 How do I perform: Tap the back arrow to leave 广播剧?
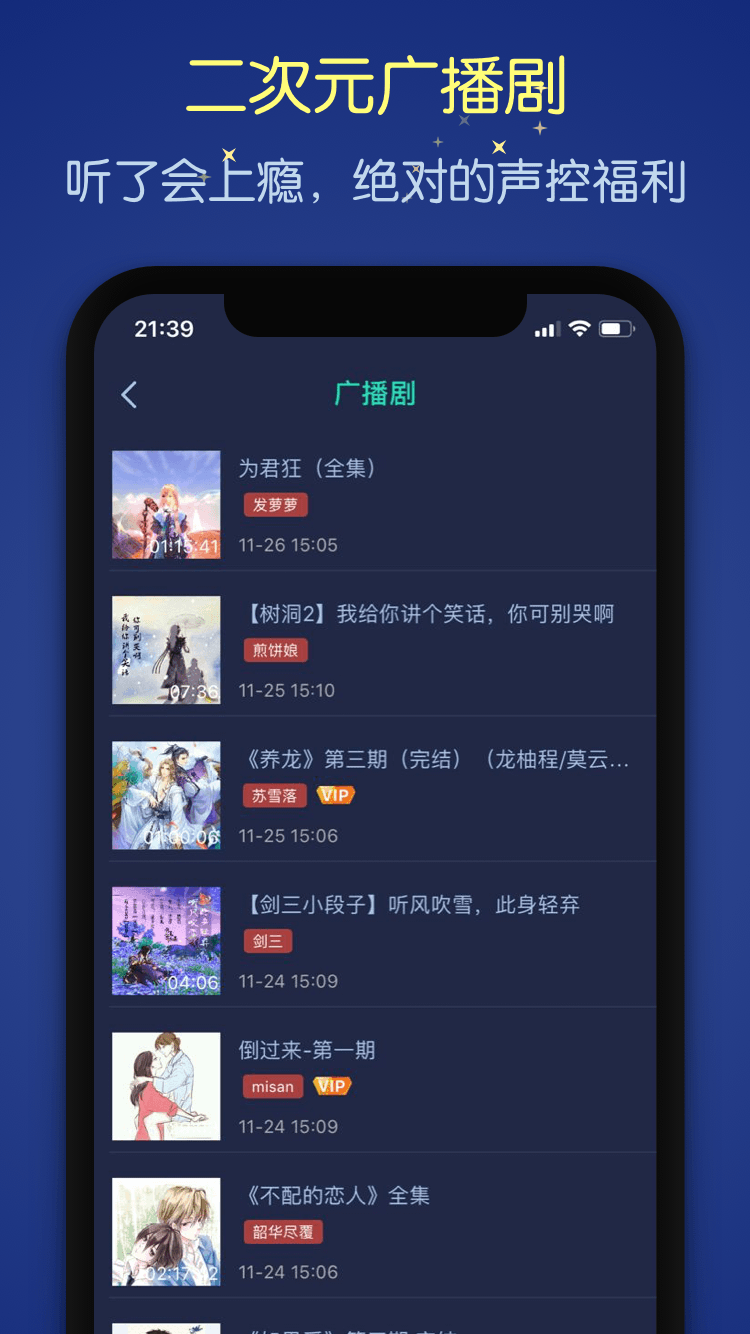coord(128,396)
